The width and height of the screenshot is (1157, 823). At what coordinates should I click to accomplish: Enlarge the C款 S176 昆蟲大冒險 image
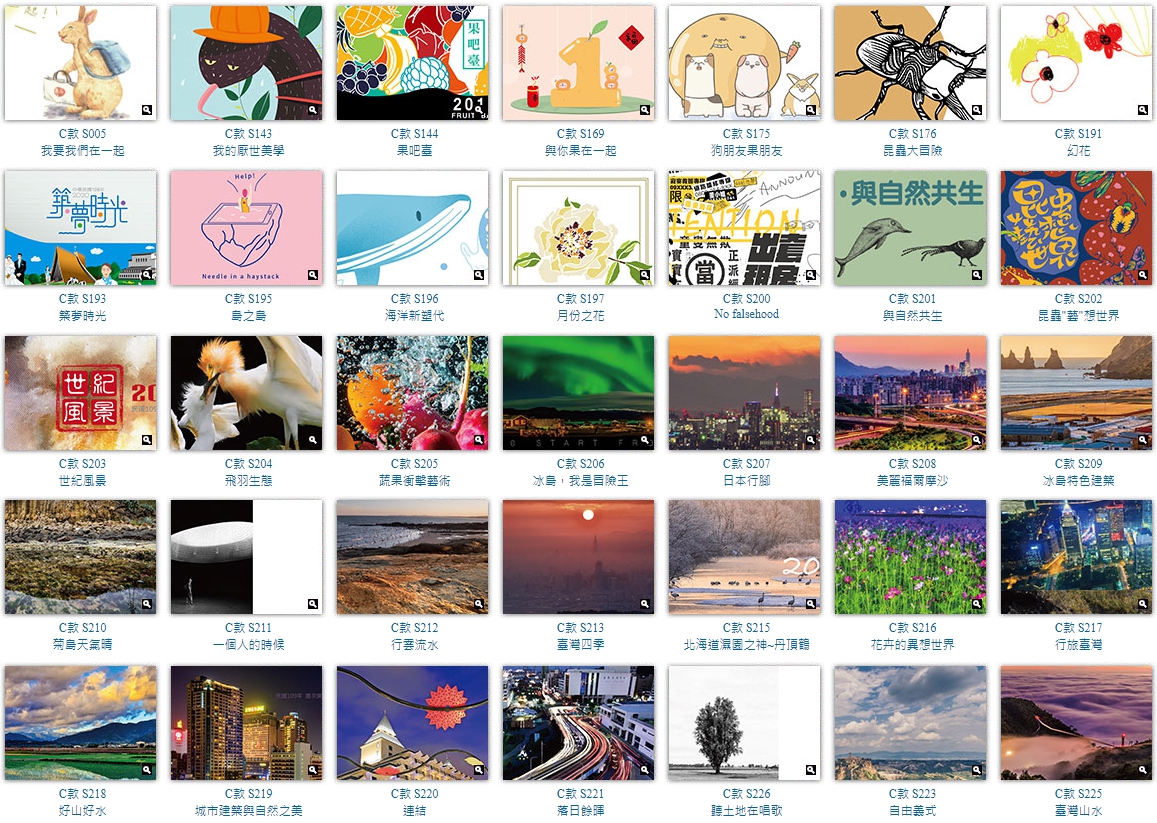910,63
